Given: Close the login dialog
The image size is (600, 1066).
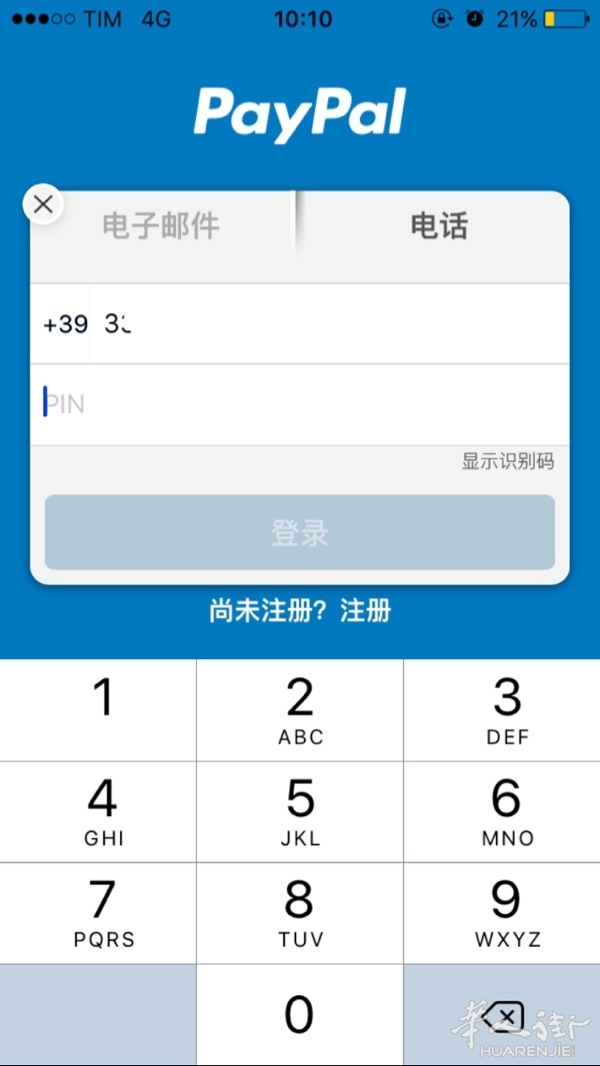Looking at the screenshot, I should [x=43, y=205].
